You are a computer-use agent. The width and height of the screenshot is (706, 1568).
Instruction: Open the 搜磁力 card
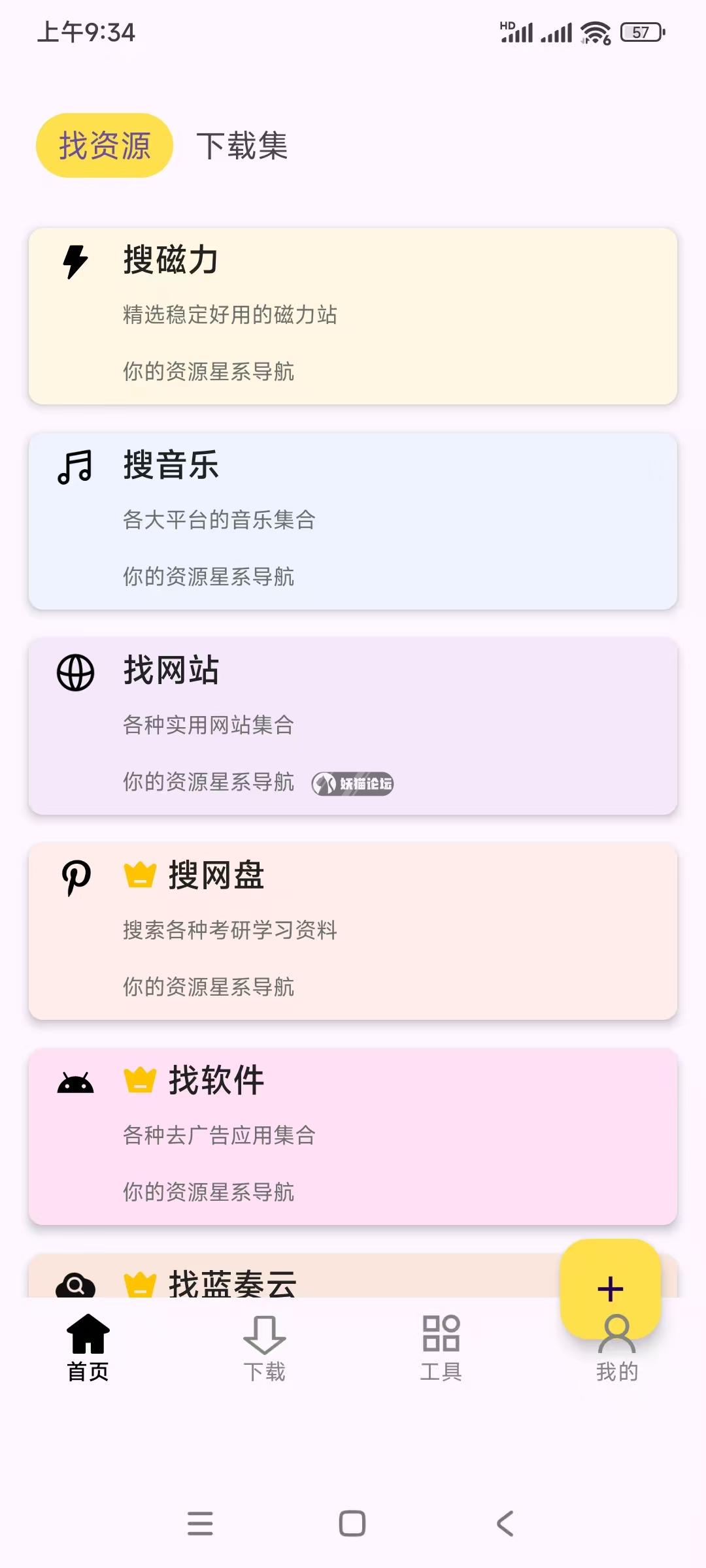pos(353,316)
